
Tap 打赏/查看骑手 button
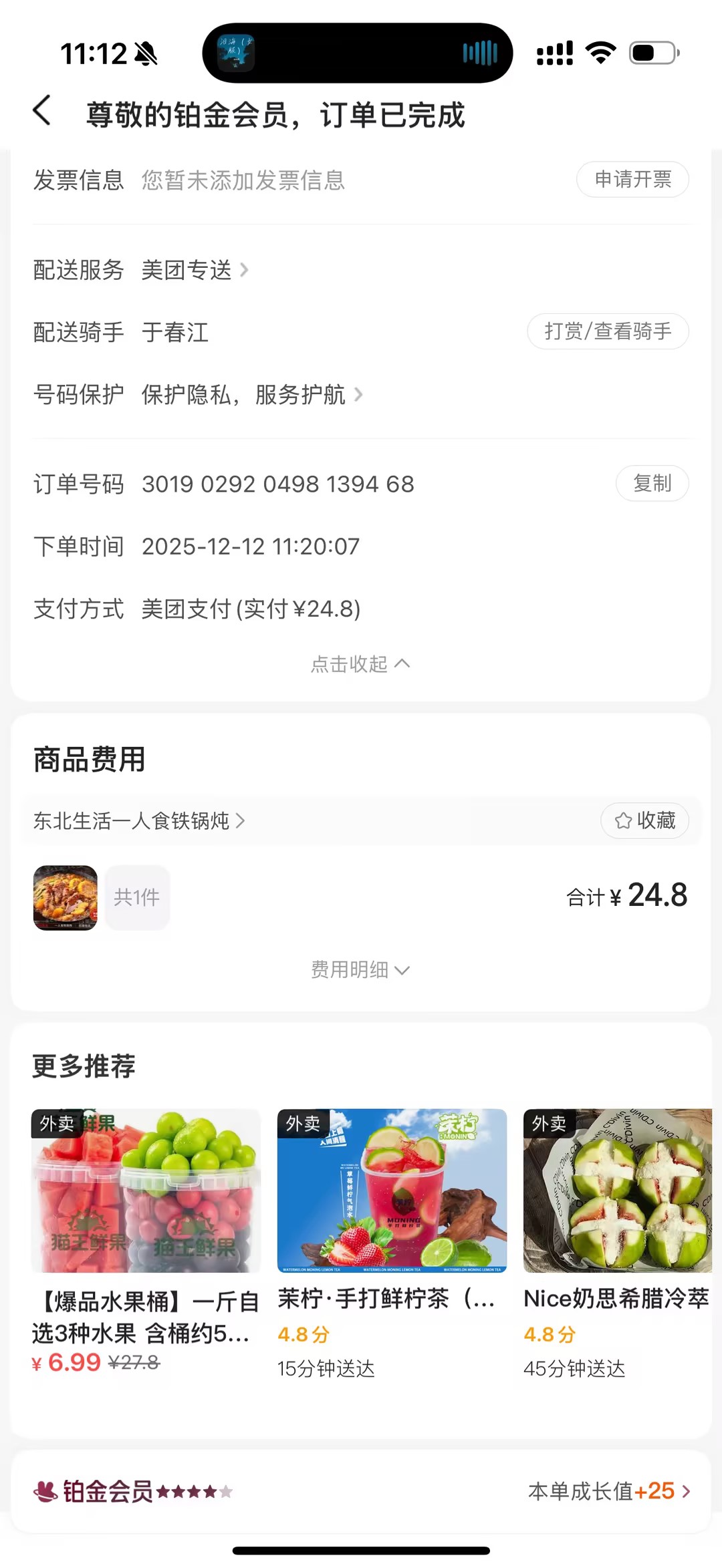click(608, 331)
